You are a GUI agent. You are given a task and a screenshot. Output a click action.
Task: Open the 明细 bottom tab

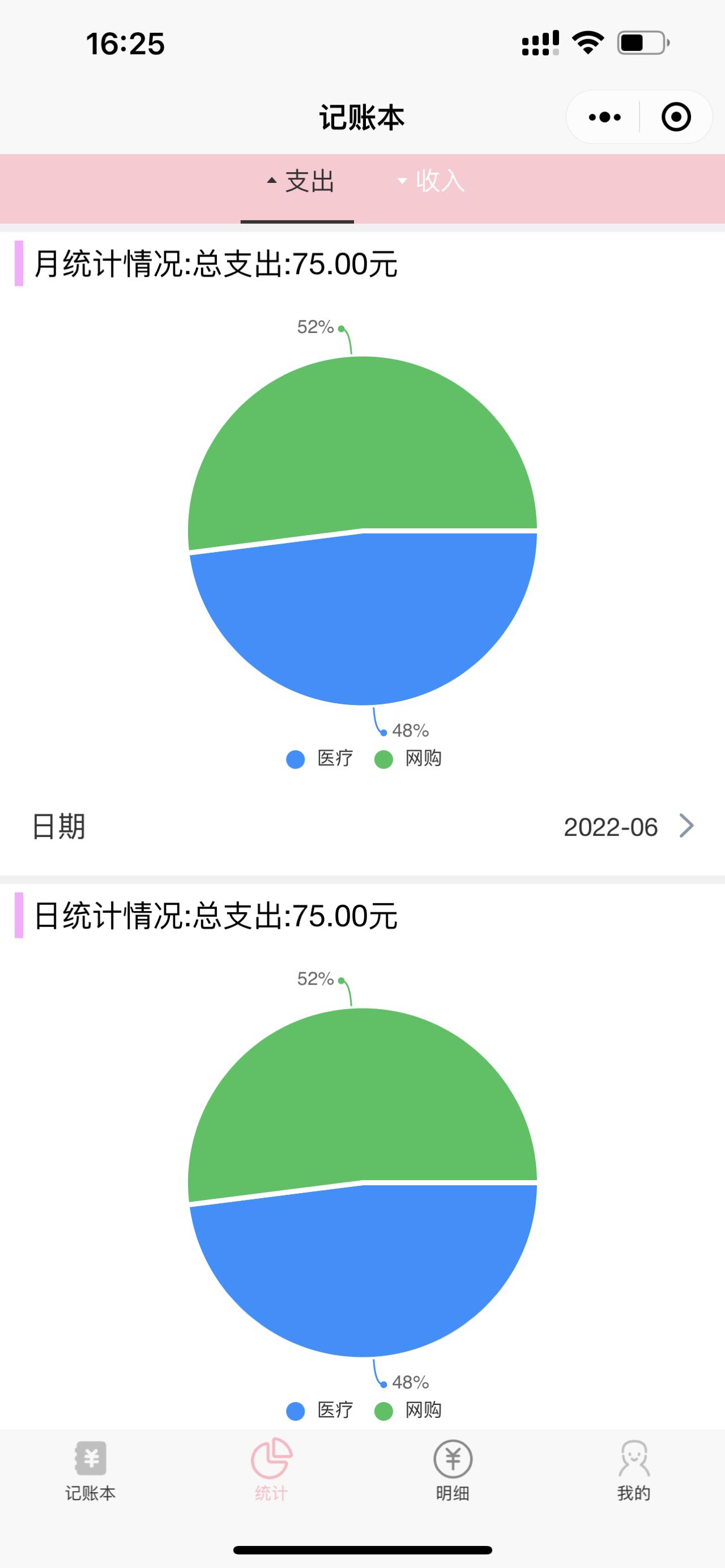pos(453,1471)
